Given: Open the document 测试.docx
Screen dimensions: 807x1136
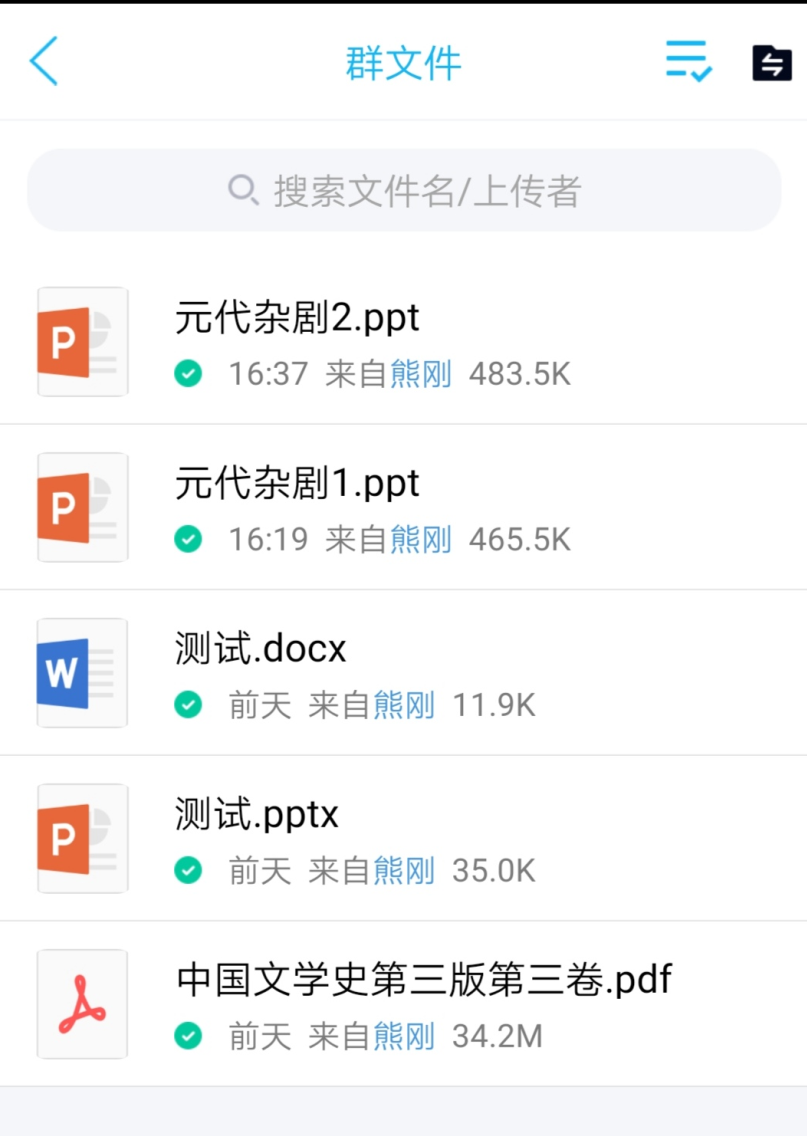Looking at the screenshot, I should click(260, 650).
